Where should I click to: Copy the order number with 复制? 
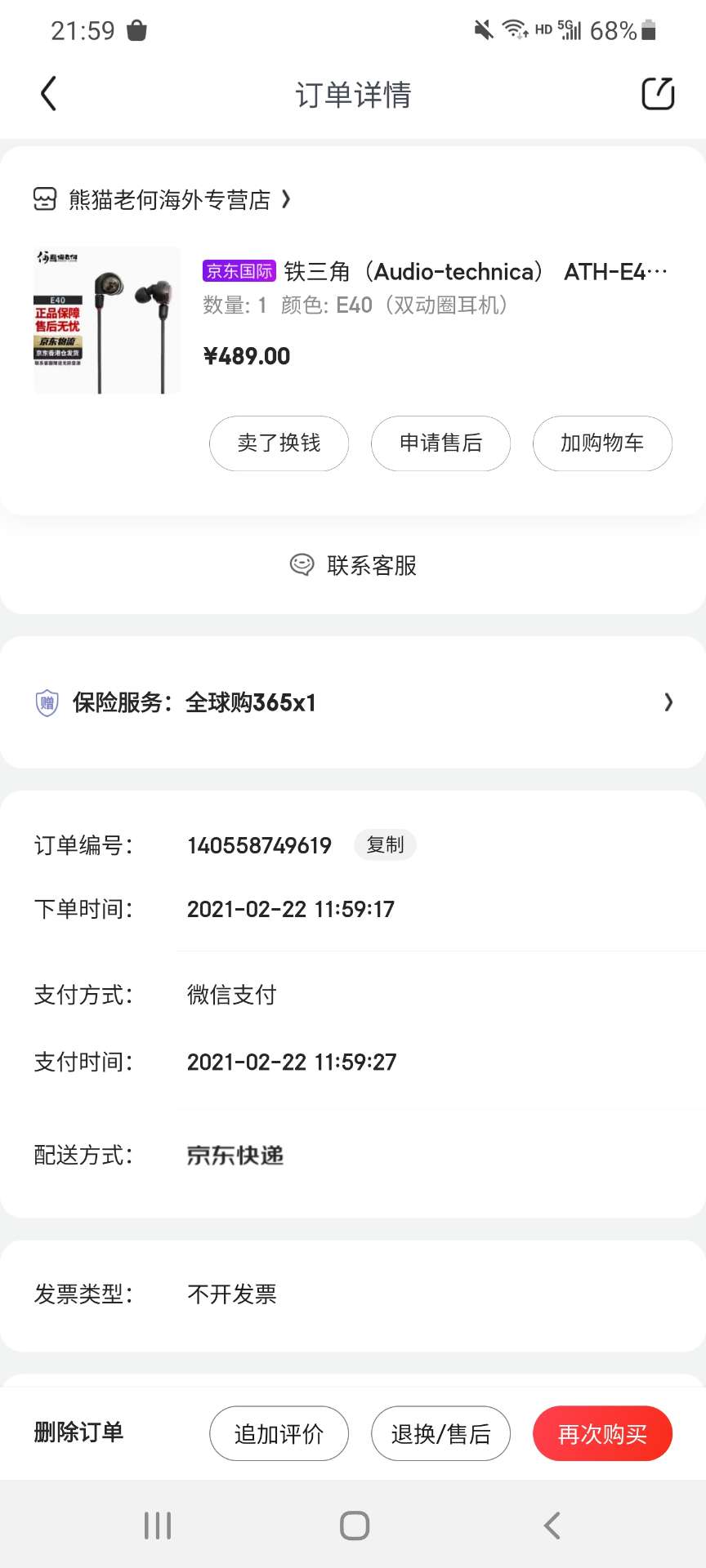point(385,844)
